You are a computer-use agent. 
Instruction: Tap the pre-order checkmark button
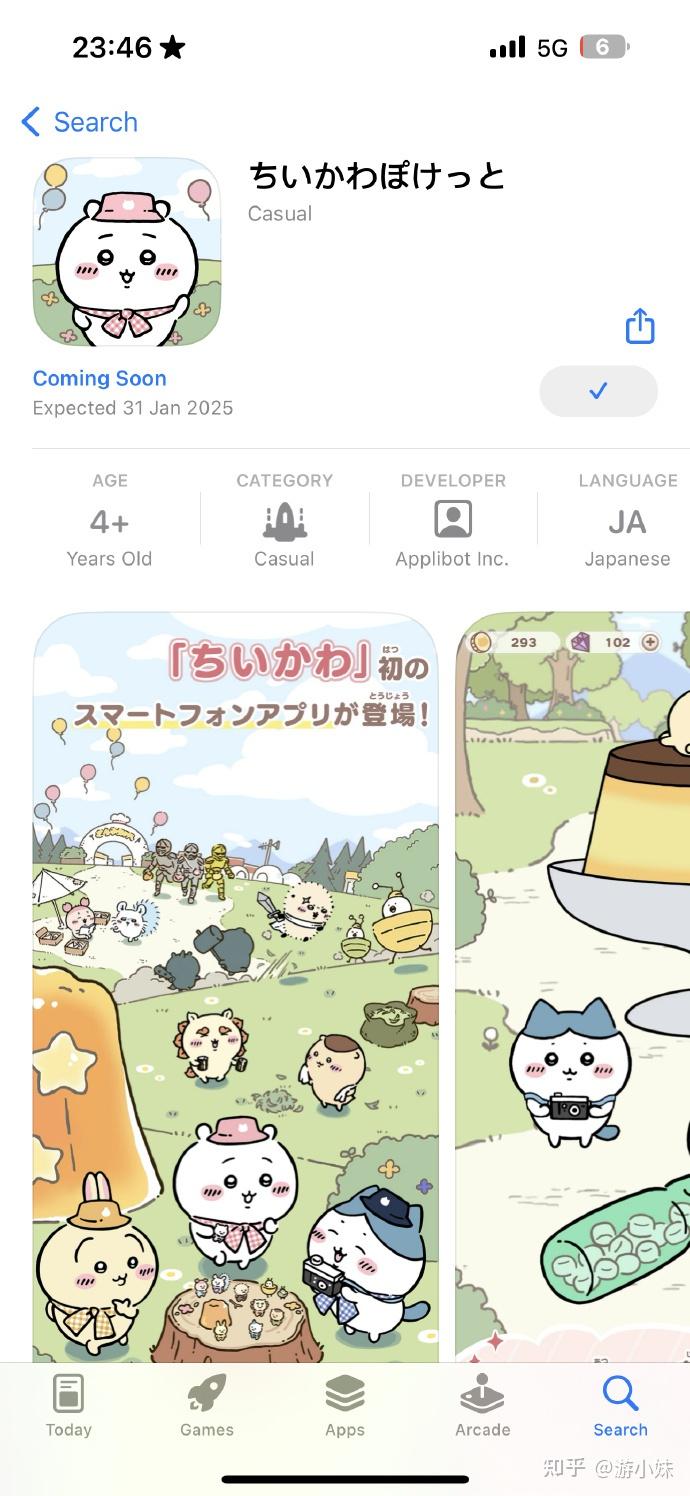click(x=598, y=391)
